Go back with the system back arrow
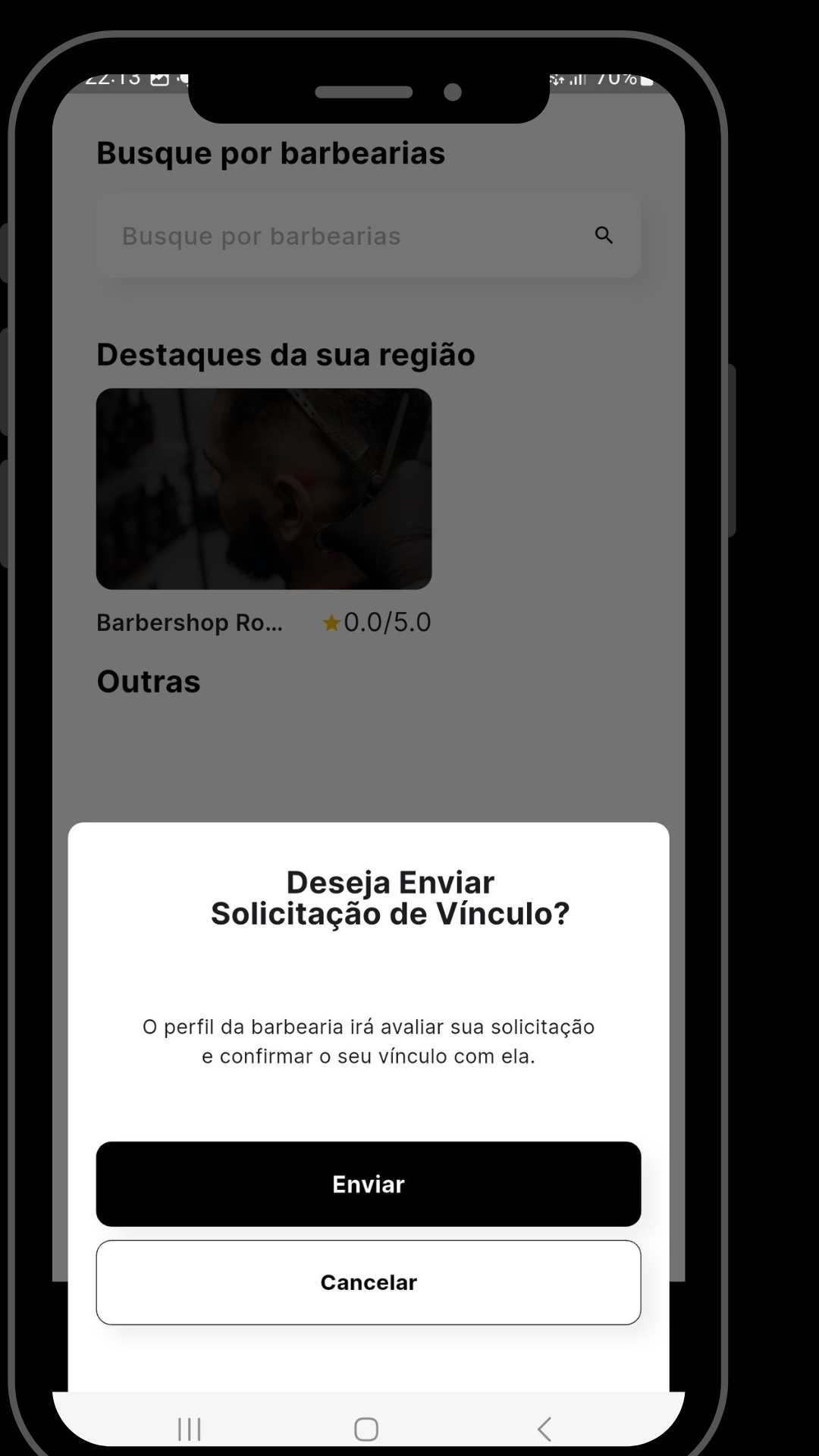 [x=544, y=1429]
